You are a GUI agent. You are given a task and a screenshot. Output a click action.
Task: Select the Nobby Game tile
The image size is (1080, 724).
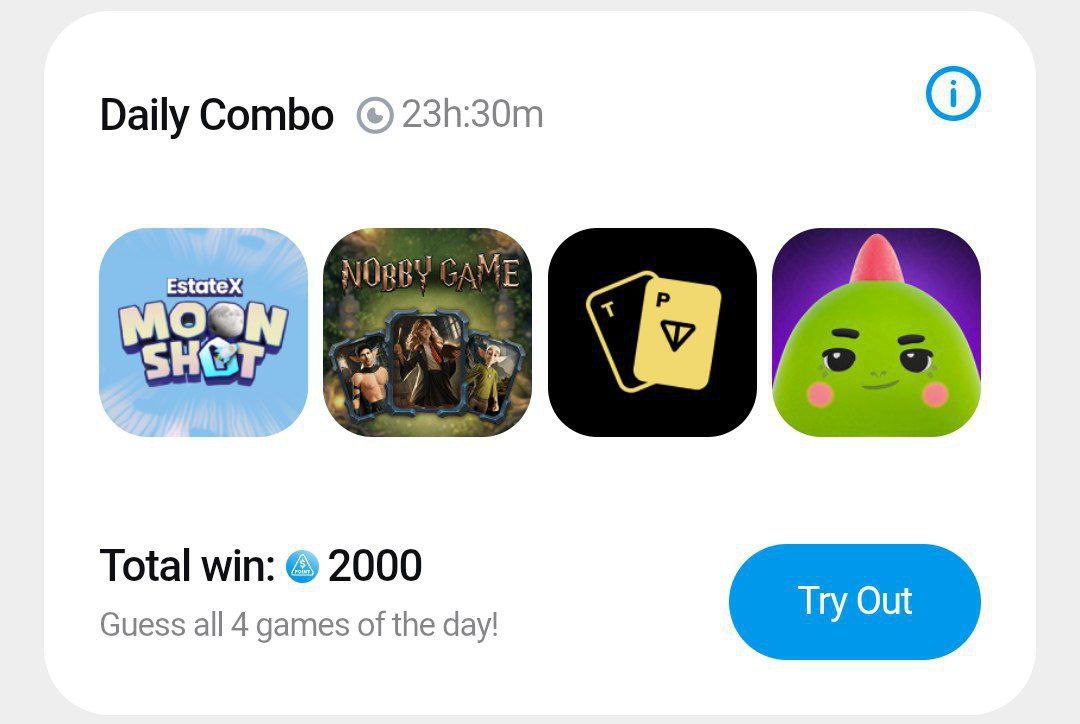click(x=427, y=332)
